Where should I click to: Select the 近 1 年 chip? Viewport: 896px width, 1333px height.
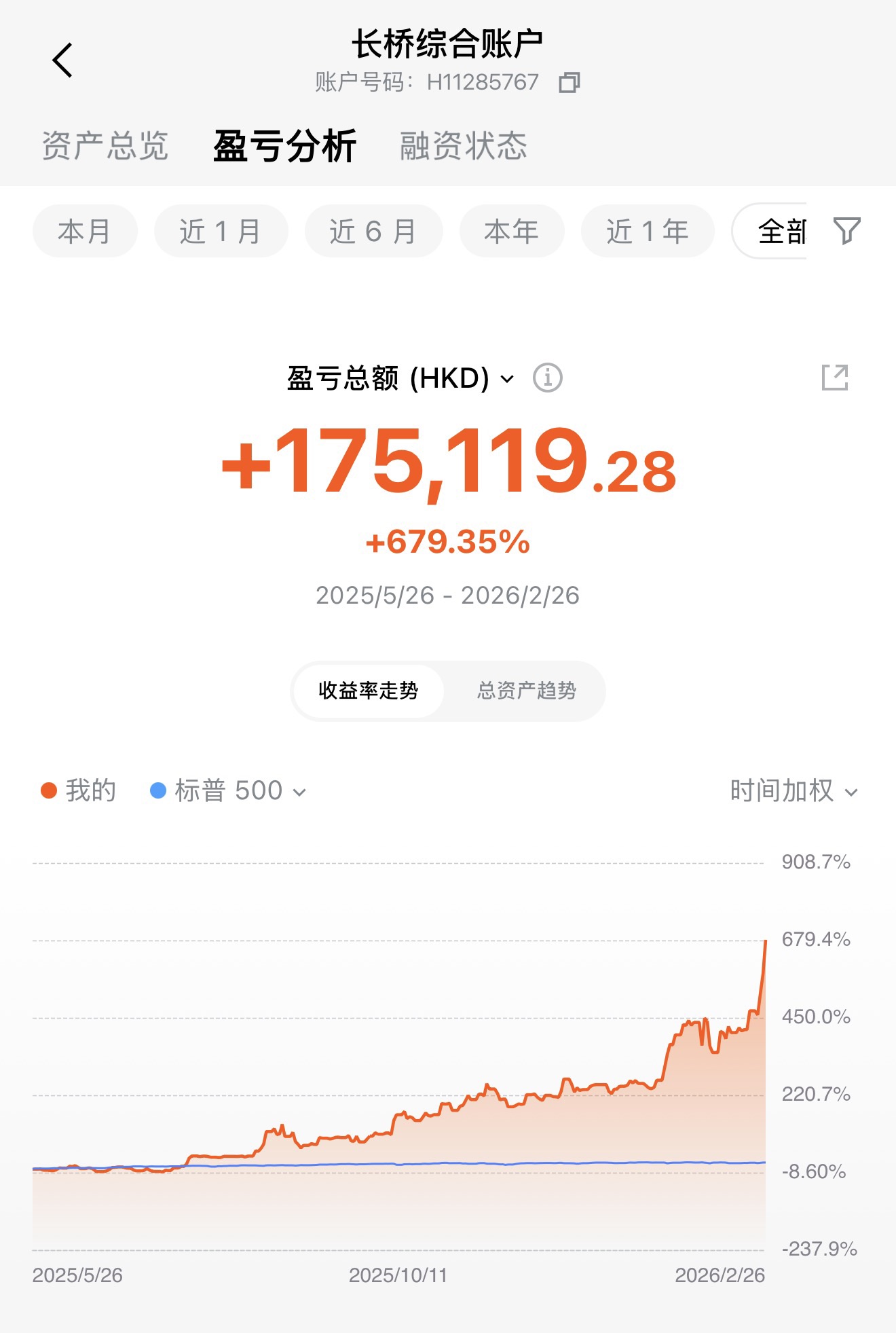(x=647, y=232)
